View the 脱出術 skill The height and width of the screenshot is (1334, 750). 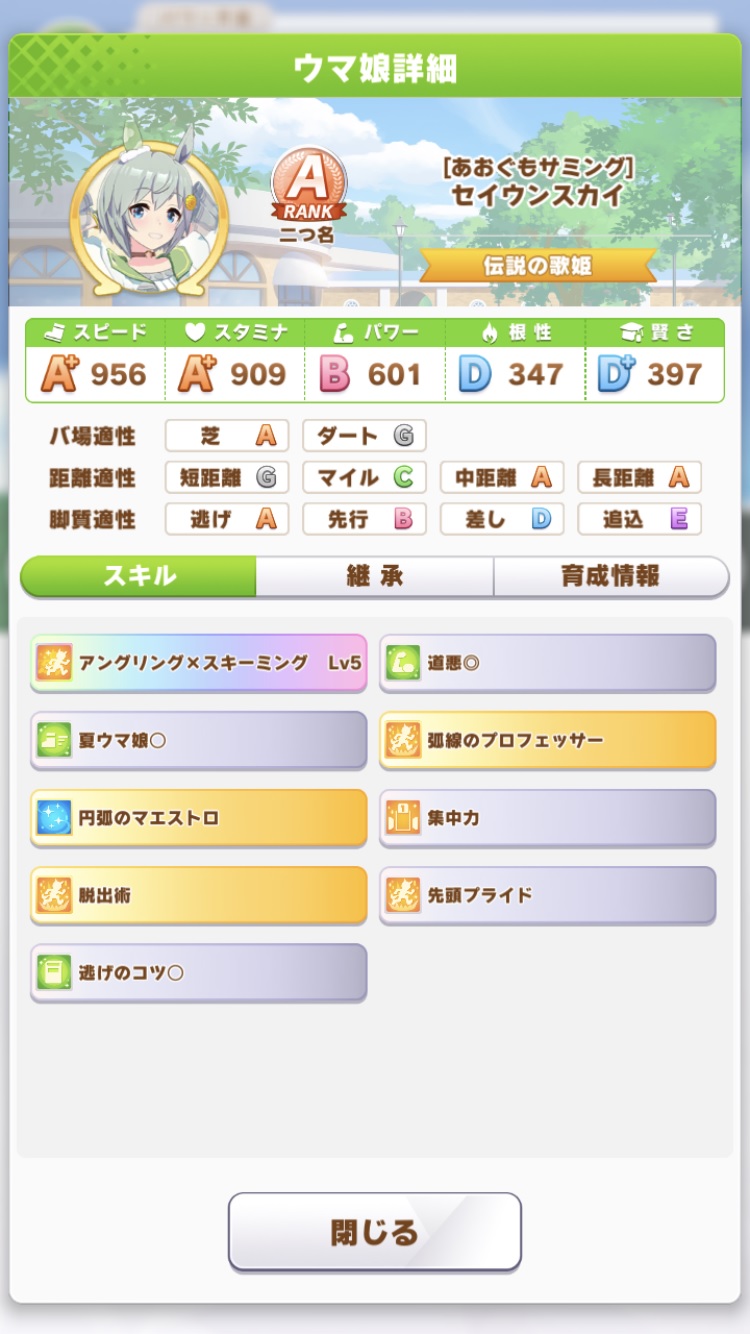[x=198, y=895]
